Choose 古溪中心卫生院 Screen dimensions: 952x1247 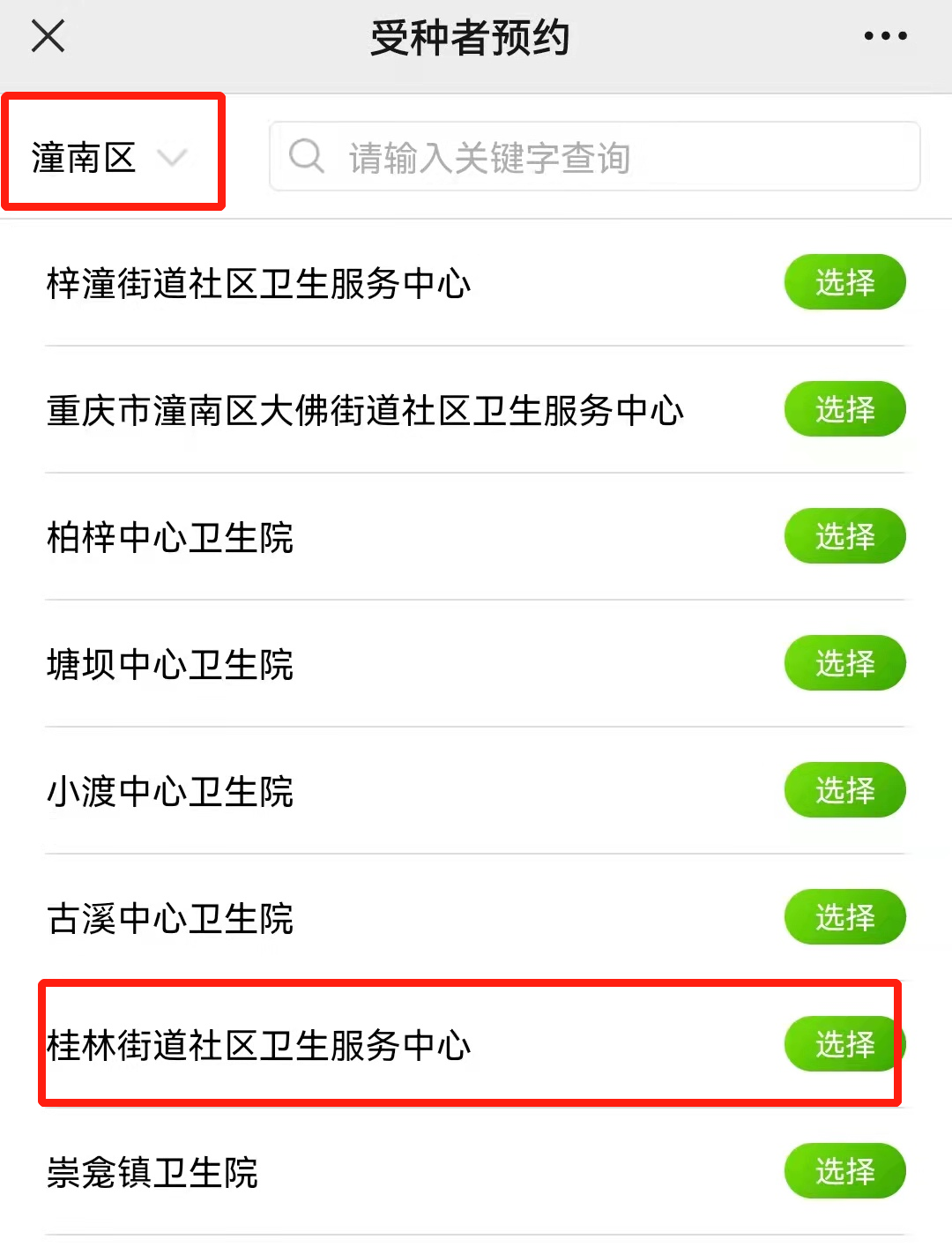coord(844,917)
